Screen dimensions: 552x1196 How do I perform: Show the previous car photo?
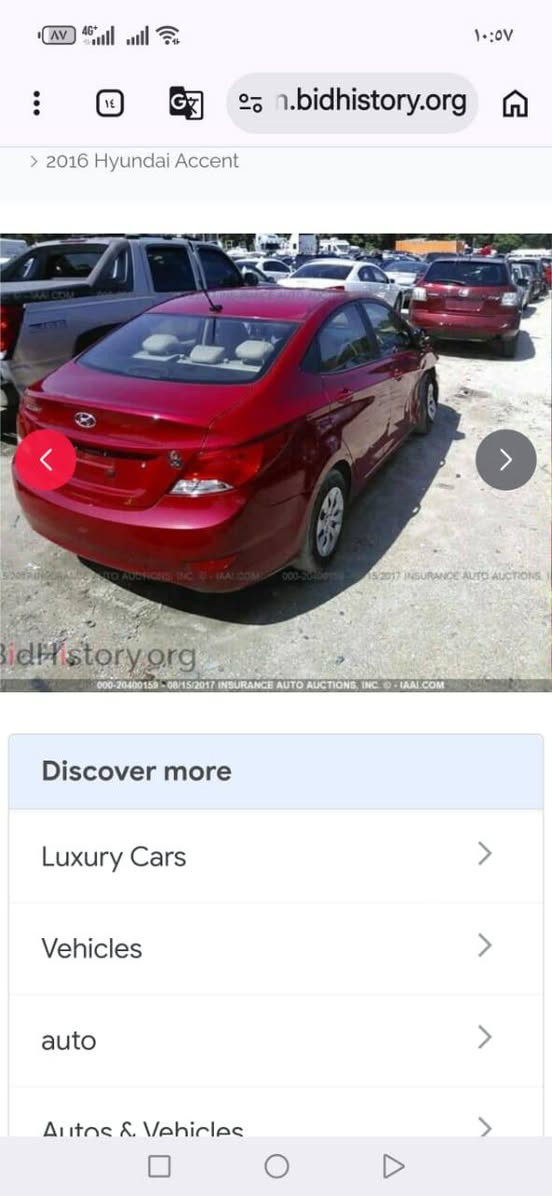pyautogui.click(x=45, y=460)
